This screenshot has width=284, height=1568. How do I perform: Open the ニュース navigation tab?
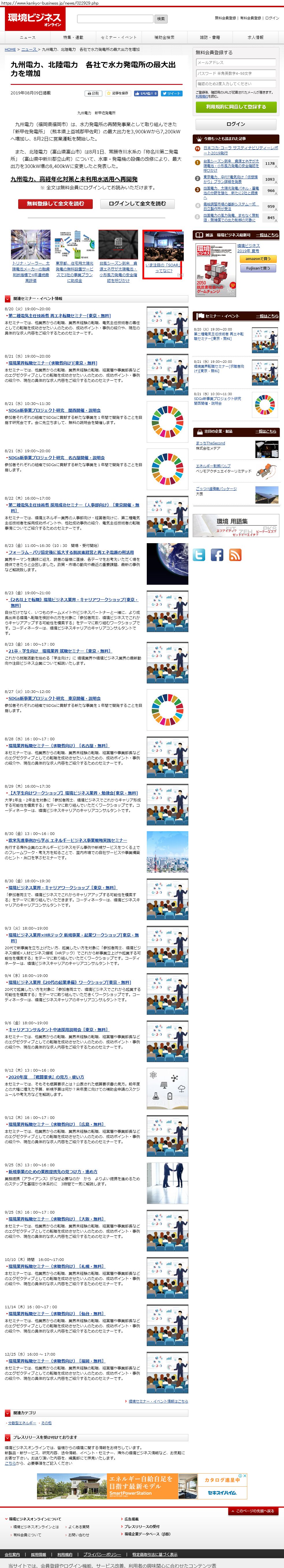(27, 38)
